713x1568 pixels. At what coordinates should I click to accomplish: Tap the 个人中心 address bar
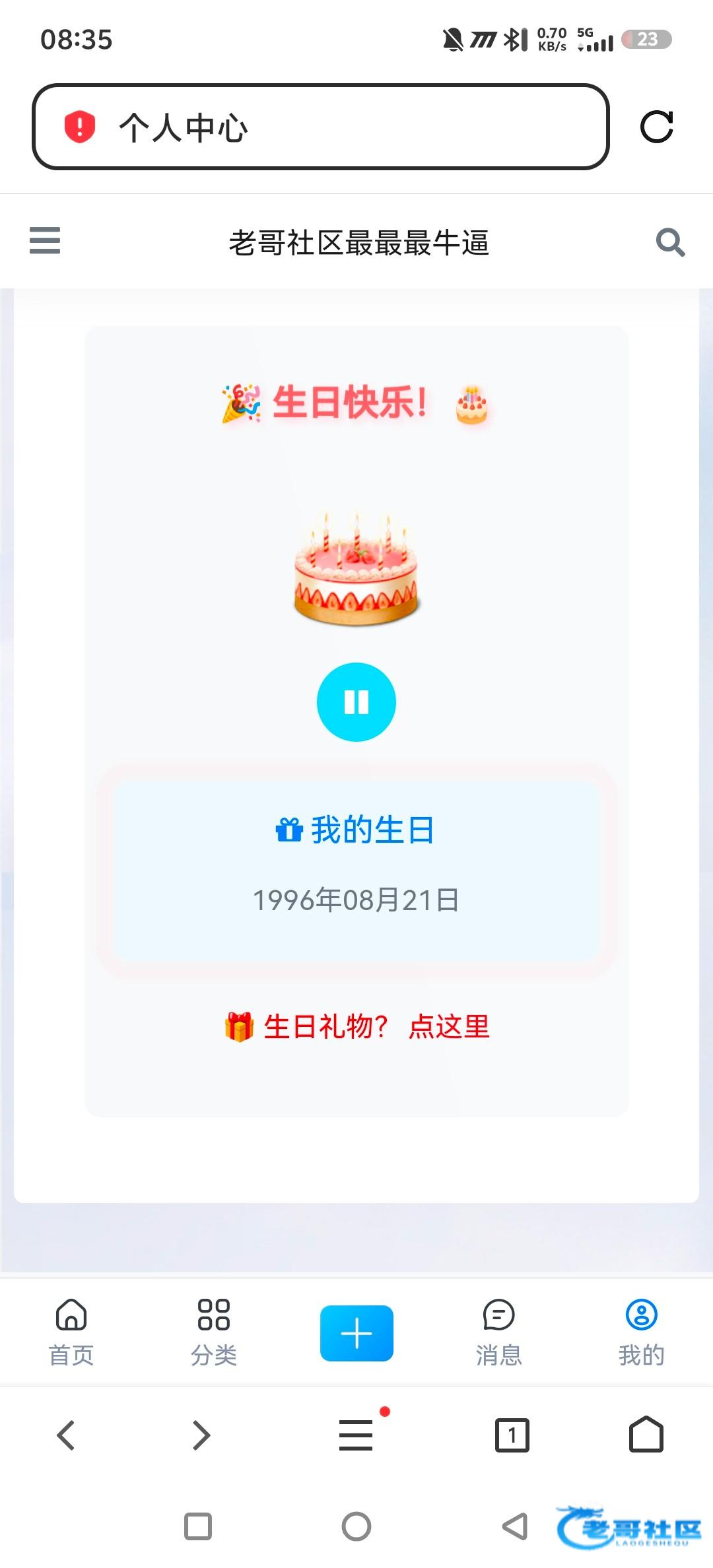320,127
